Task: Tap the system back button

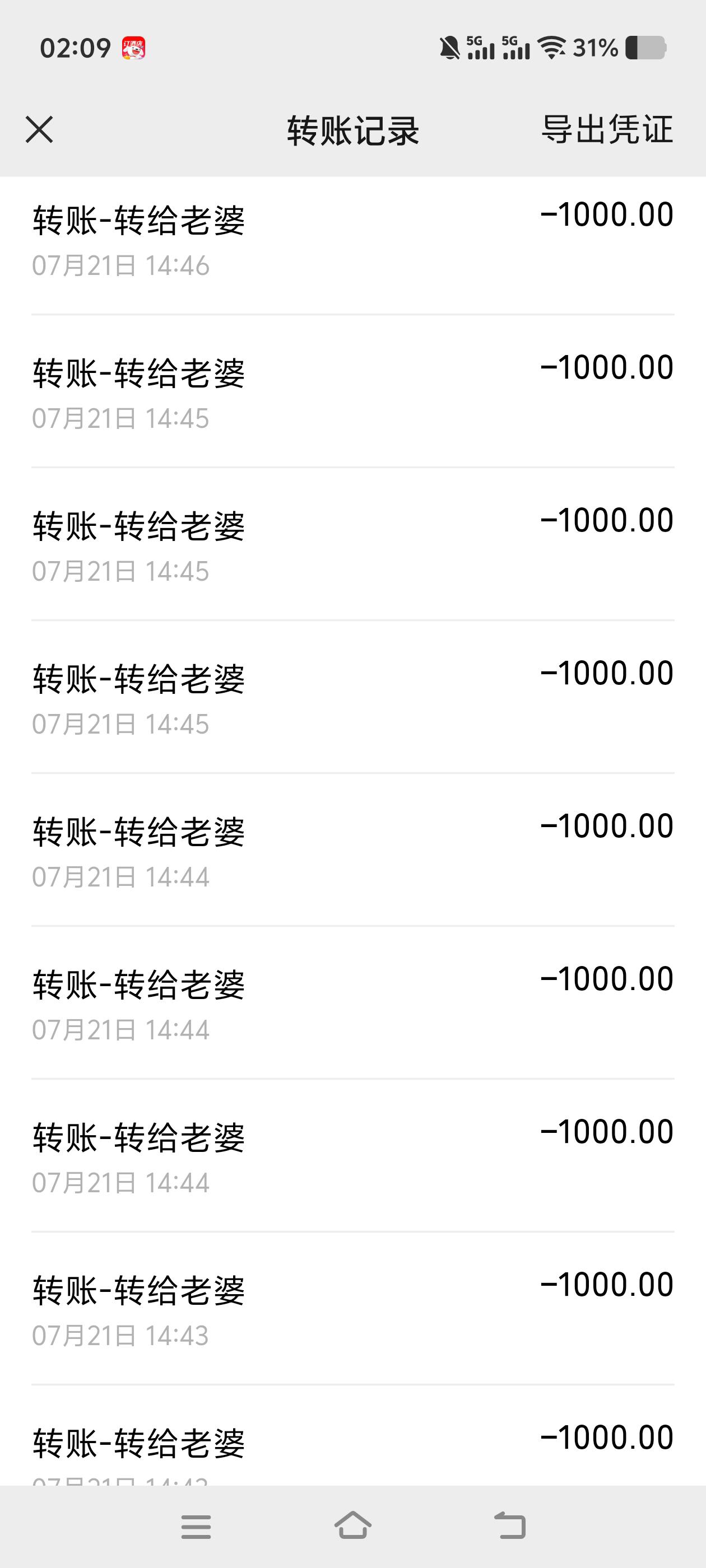Action: point(510,1525)
